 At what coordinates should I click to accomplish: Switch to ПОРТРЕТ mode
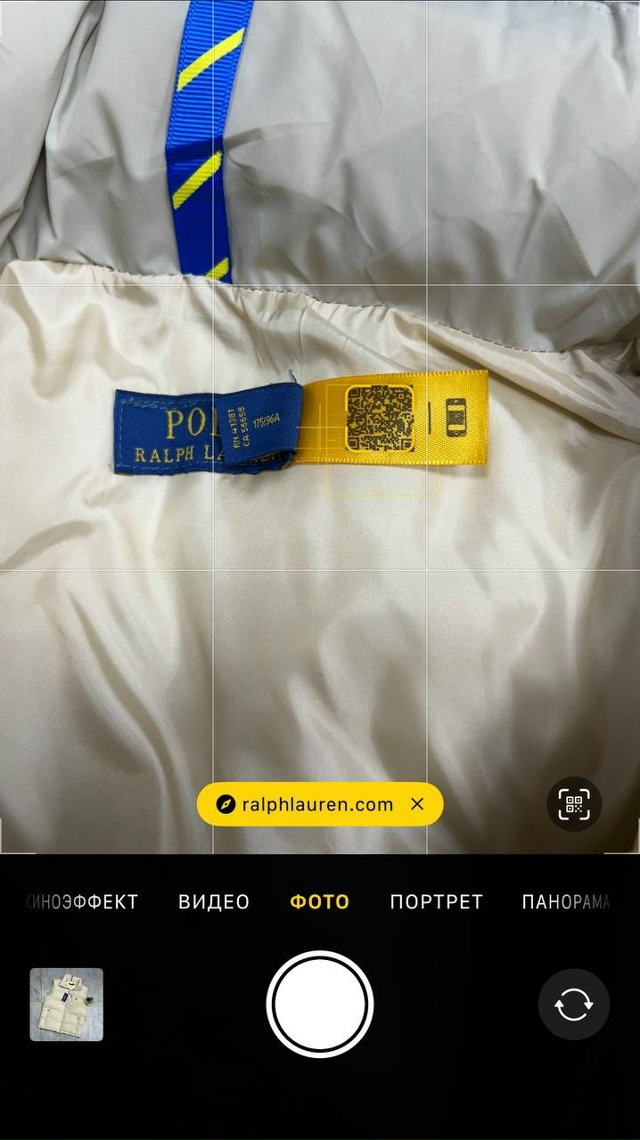[x=436, y=902]
